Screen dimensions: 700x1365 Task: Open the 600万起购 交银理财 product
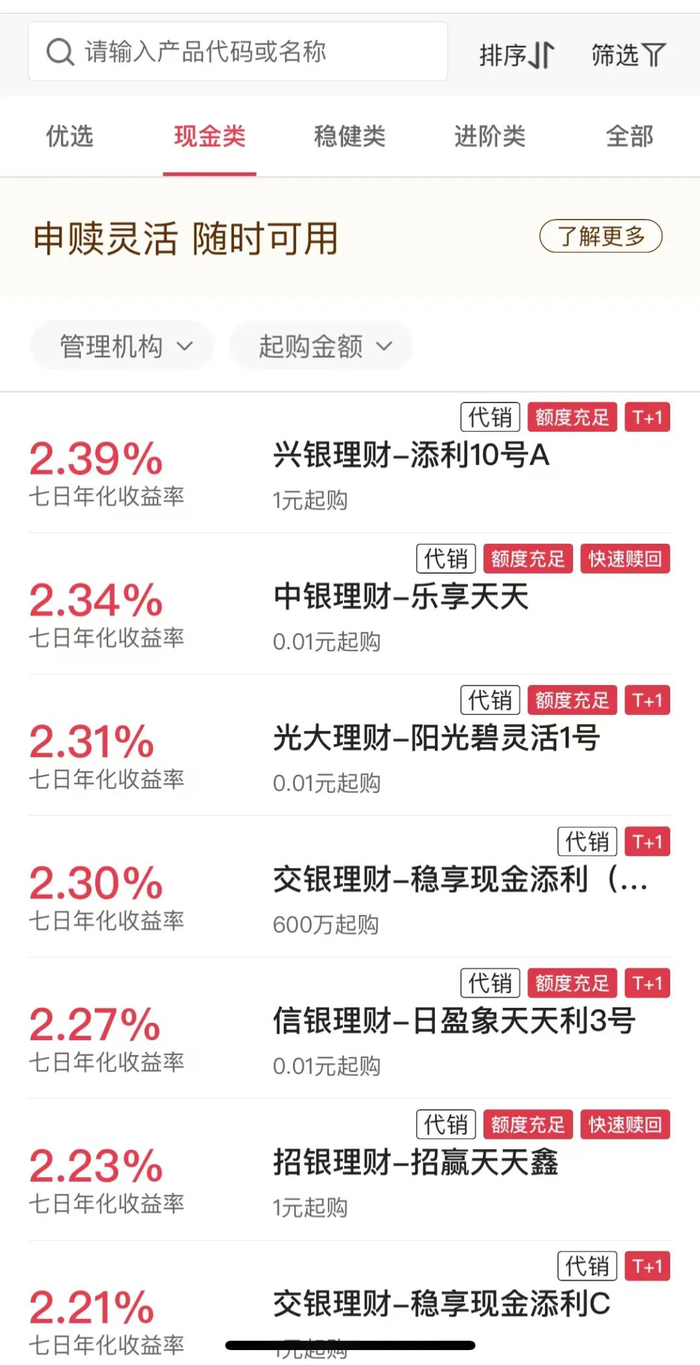[x=460, y=881]
